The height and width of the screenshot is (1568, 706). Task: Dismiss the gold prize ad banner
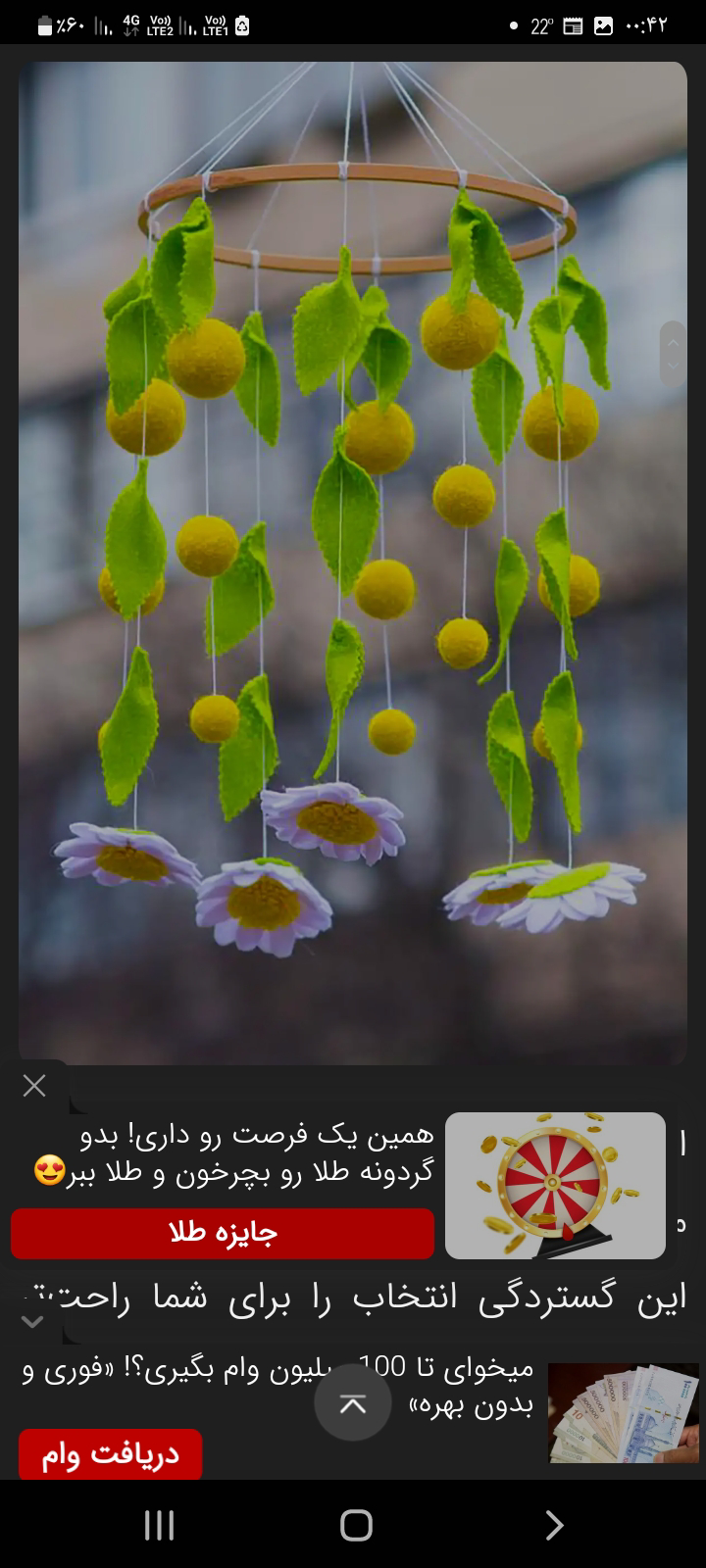coord(34,1086)
